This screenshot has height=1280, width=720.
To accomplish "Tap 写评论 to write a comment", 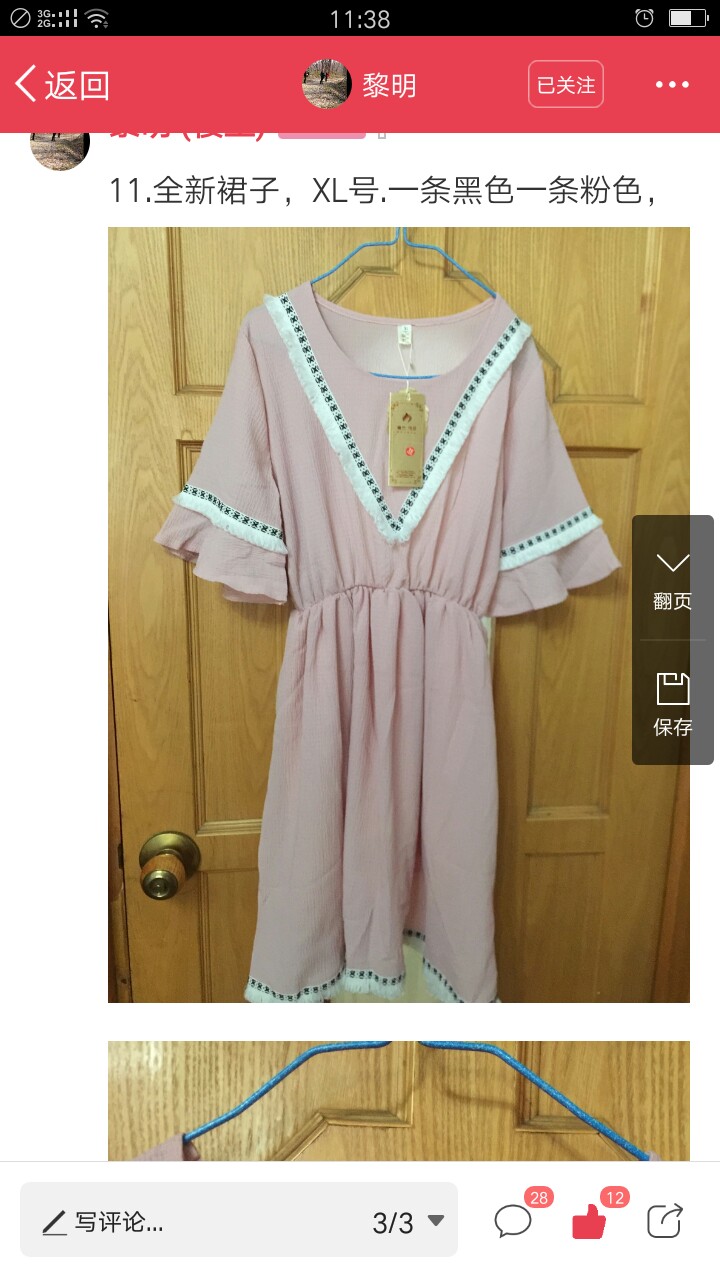I will tap(104, 1222).
